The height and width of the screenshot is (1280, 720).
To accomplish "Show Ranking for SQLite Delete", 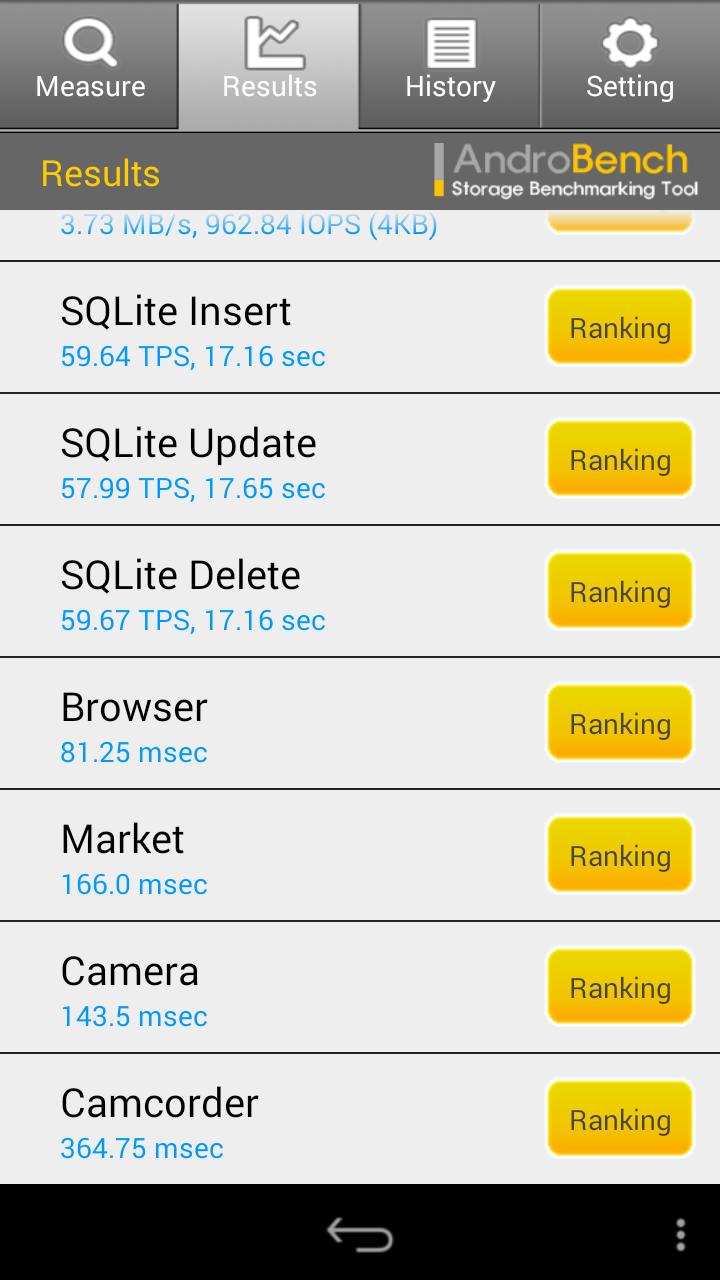I will point(620,591).
